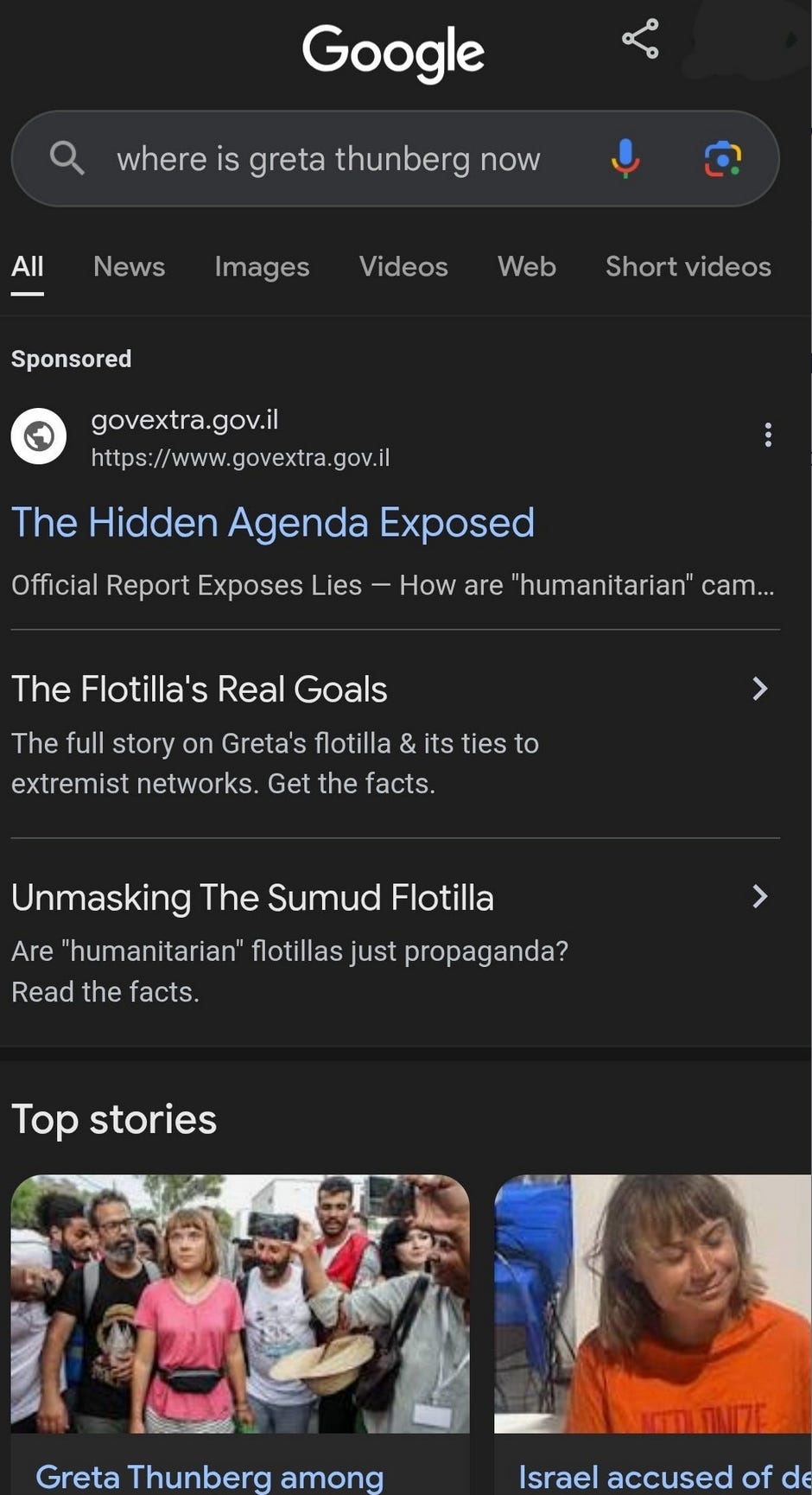Open Google Lens camera search
Screen dimensions: 812x1495
coord(722,159)
